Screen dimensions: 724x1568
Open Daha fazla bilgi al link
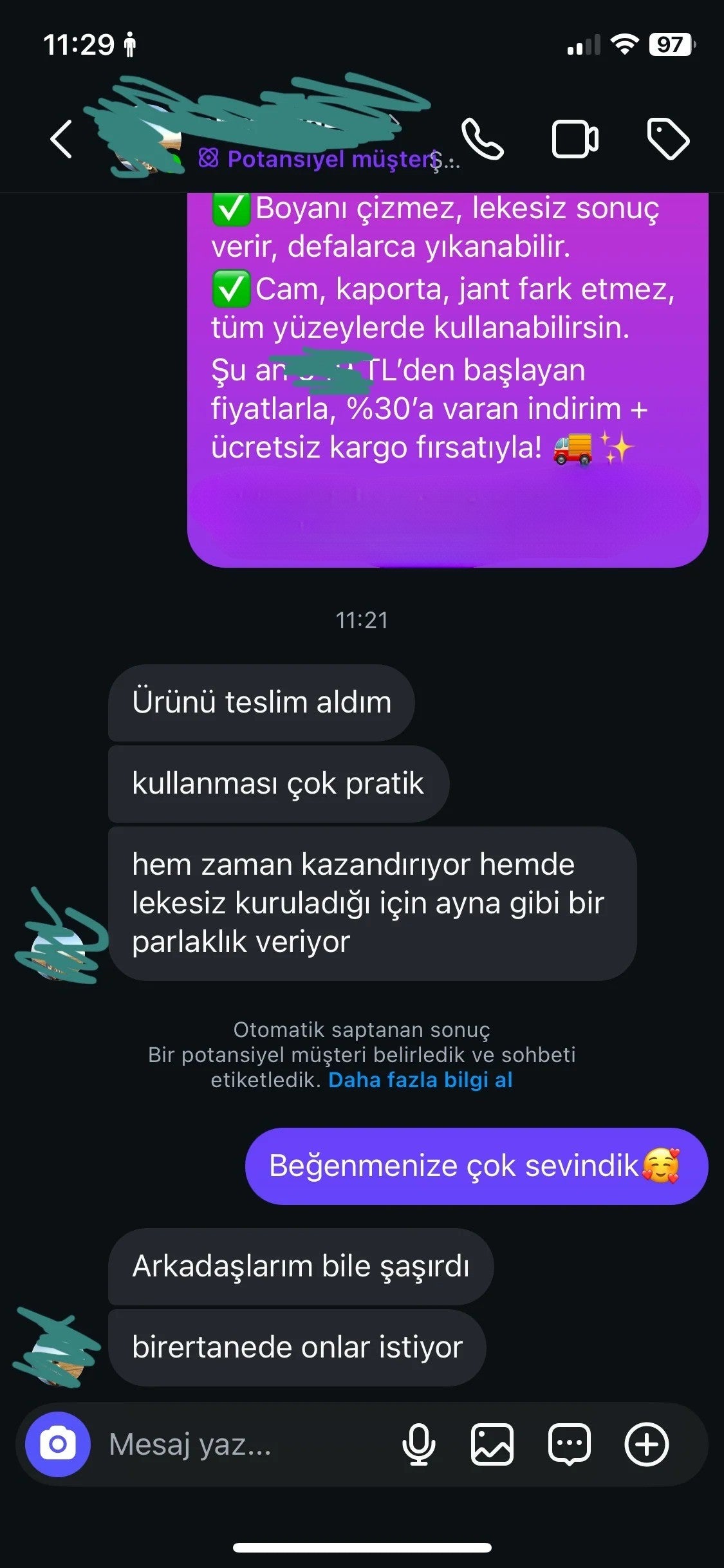[420, 1080]
